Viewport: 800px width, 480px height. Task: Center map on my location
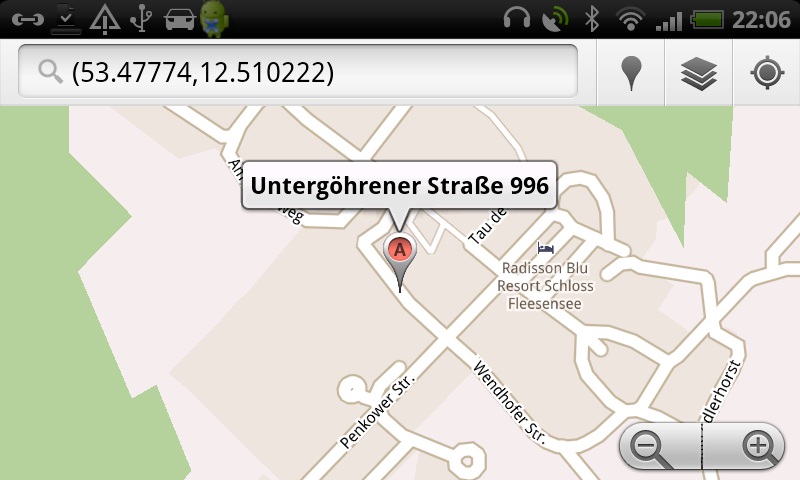pyautogui.click(x=767, y=73)
